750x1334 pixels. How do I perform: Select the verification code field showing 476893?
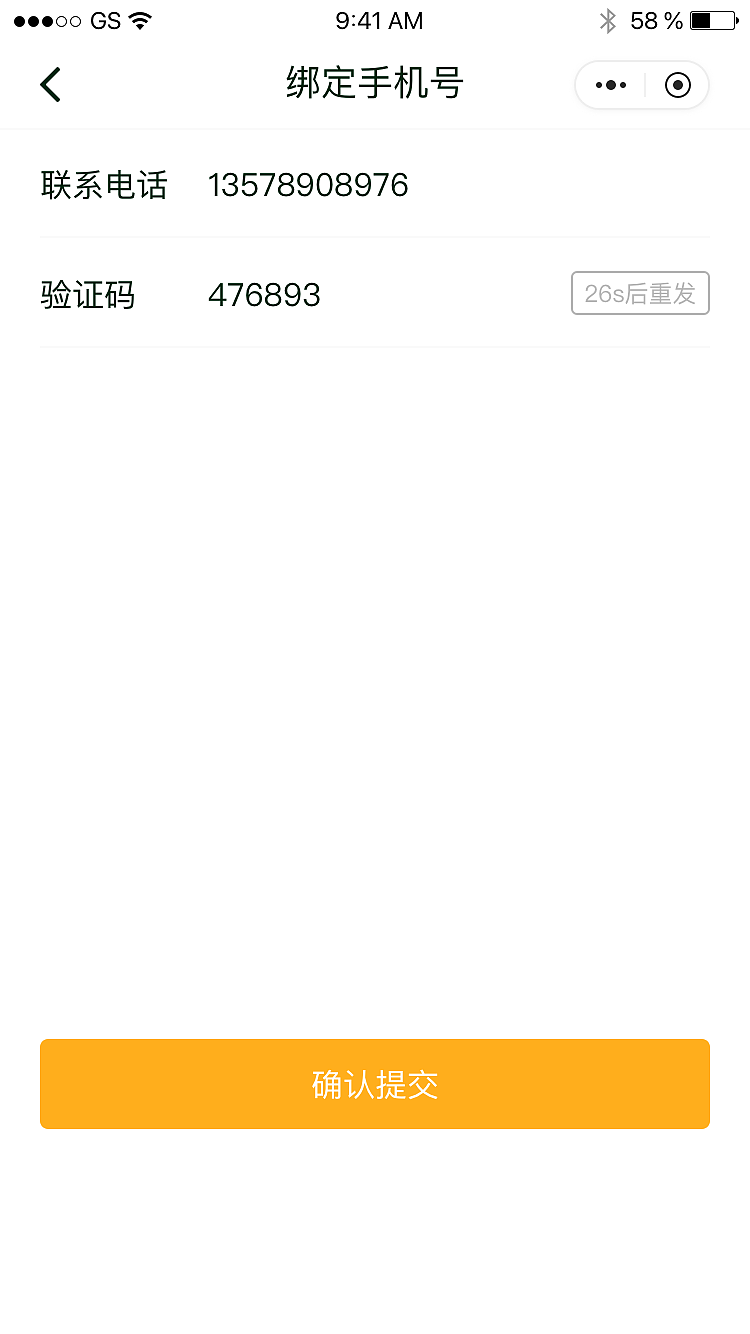(x=264, y=294)
